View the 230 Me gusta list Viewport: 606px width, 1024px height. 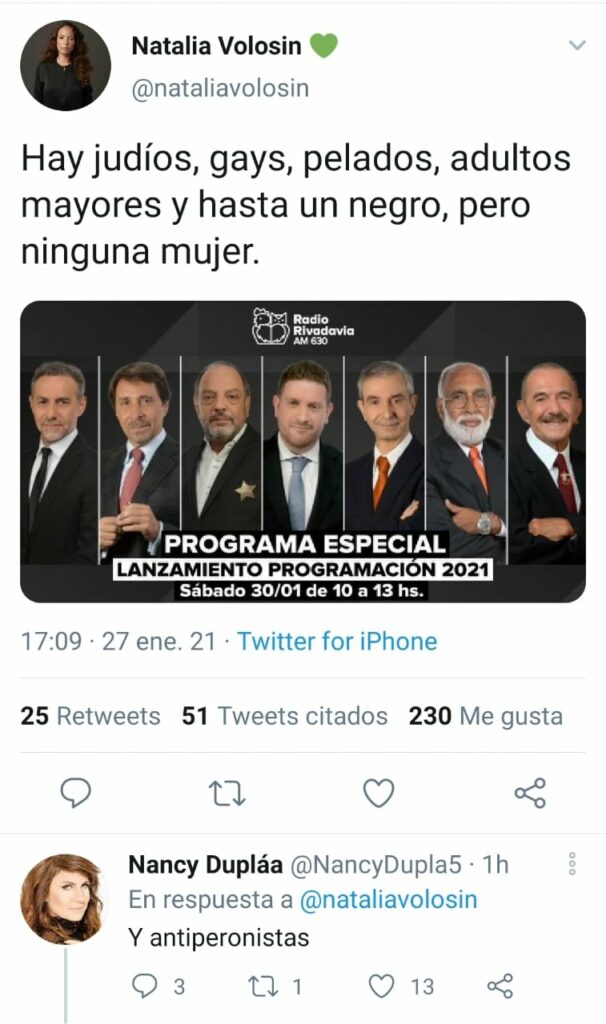(x=485, y=716)
